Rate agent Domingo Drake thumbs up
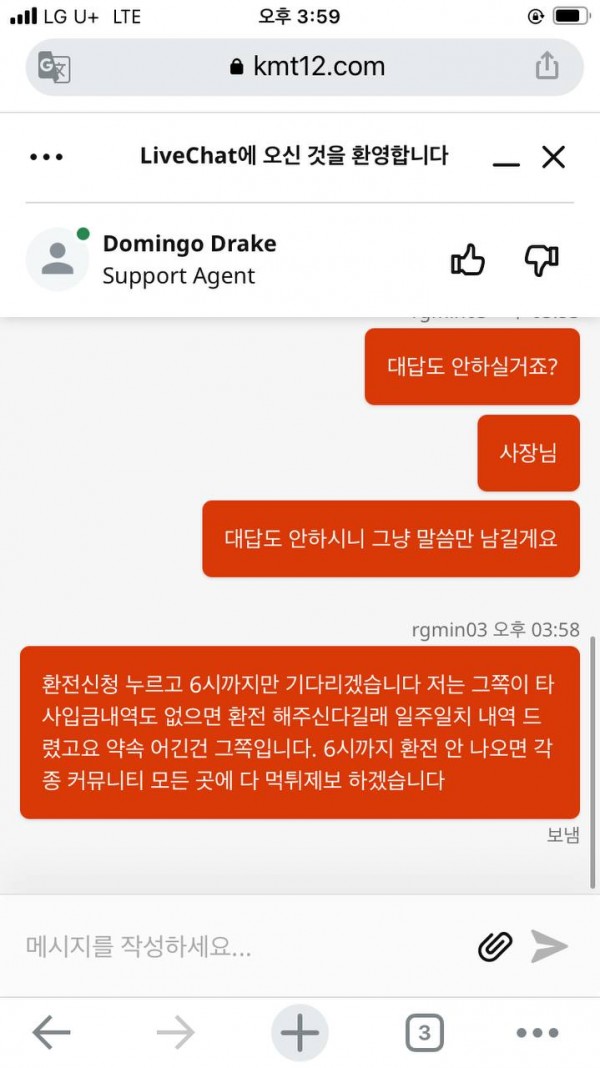Image resolution: width=600 pixels, height=1068 pixels. 468,261
